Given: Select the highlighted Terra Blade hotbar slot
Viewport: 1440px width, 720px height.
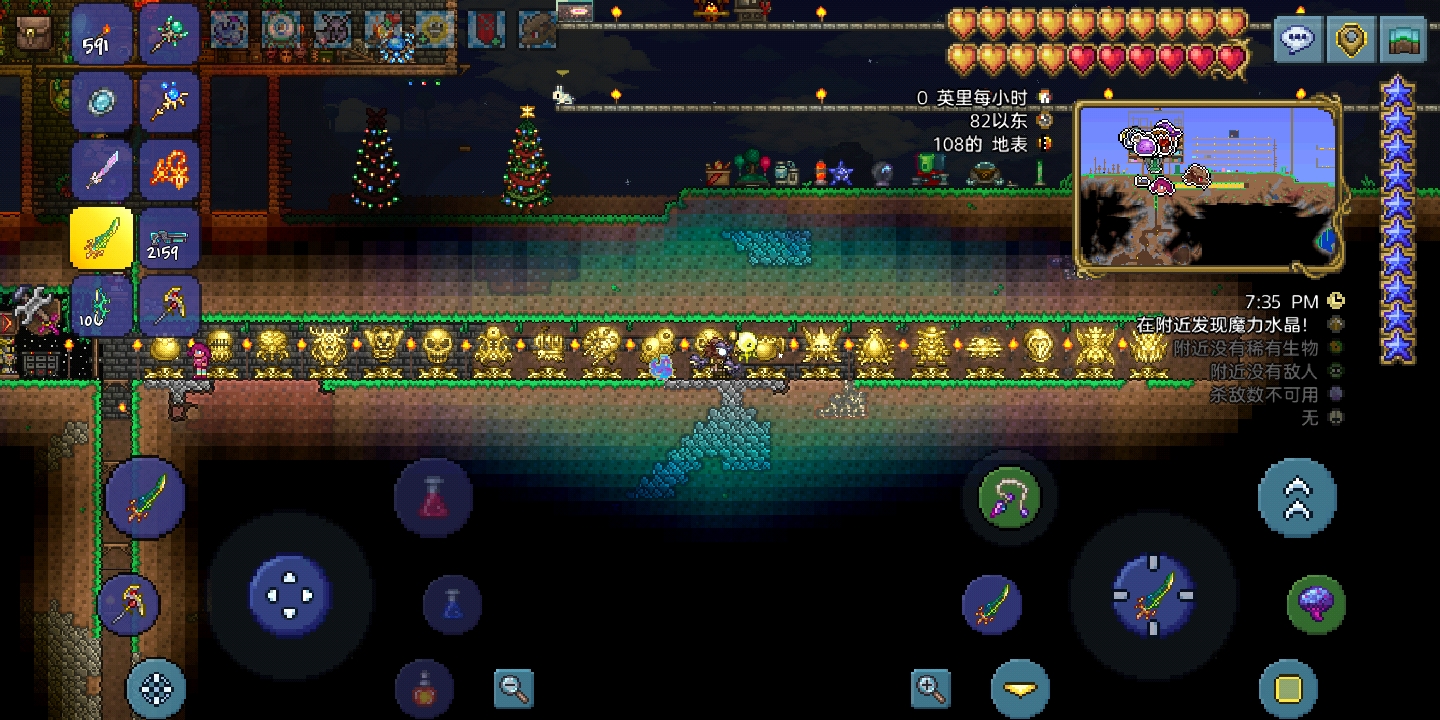Looking at the screenshot, I should (x=102, y=239).
